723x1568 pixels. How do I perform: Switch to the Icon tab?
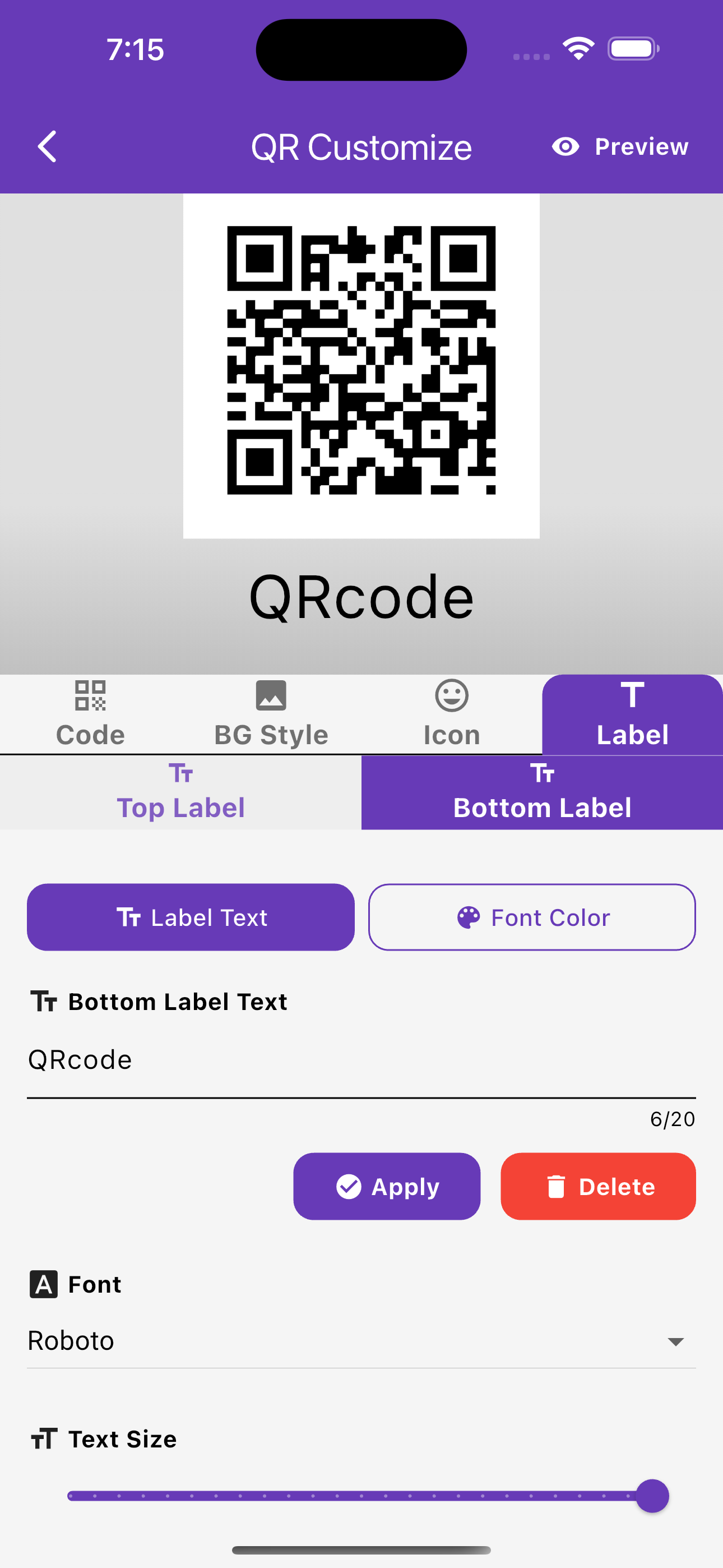[x=452, y=714]
